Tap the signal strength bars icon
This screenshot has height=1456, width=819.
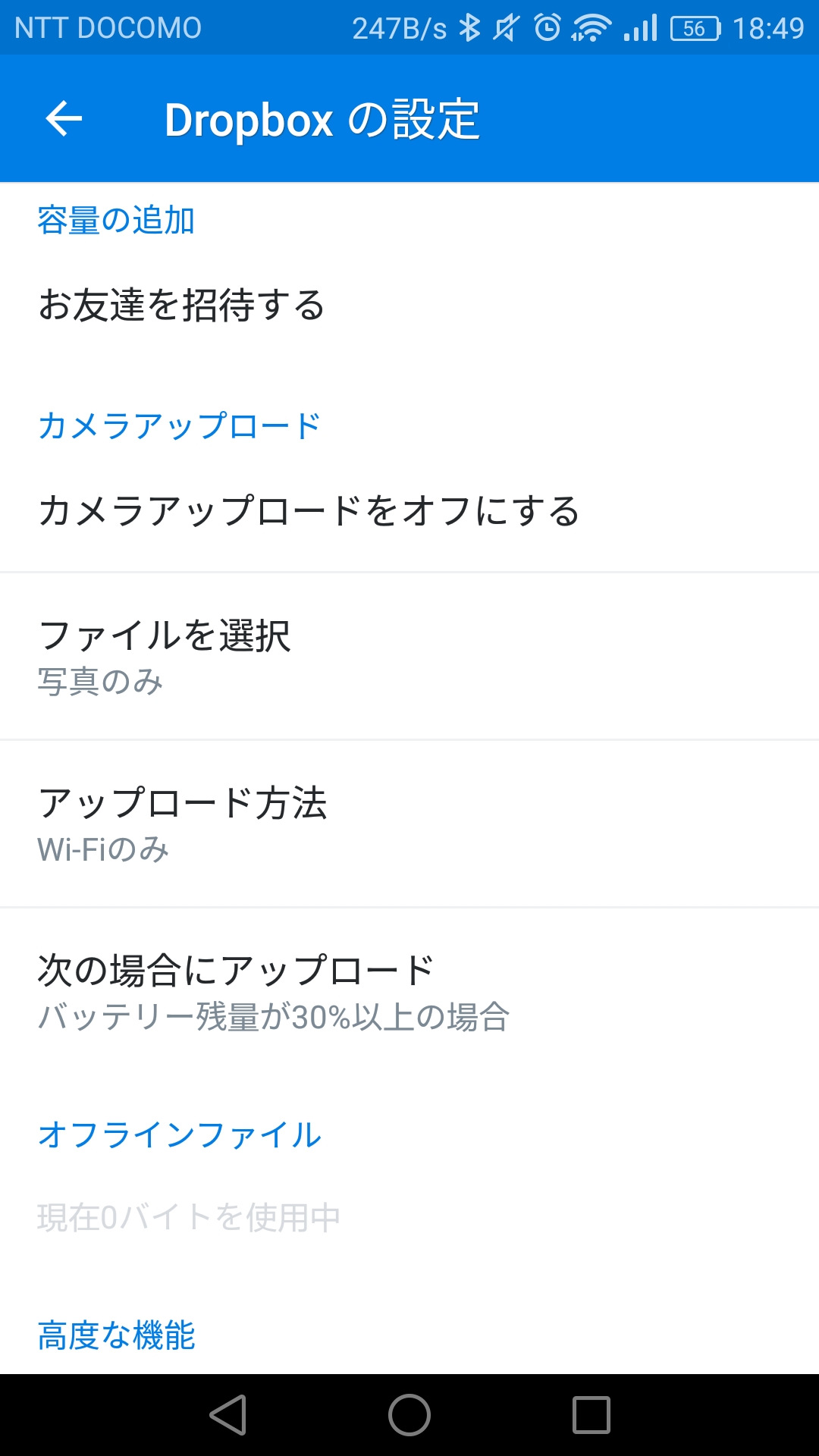[x=642, y=28]
